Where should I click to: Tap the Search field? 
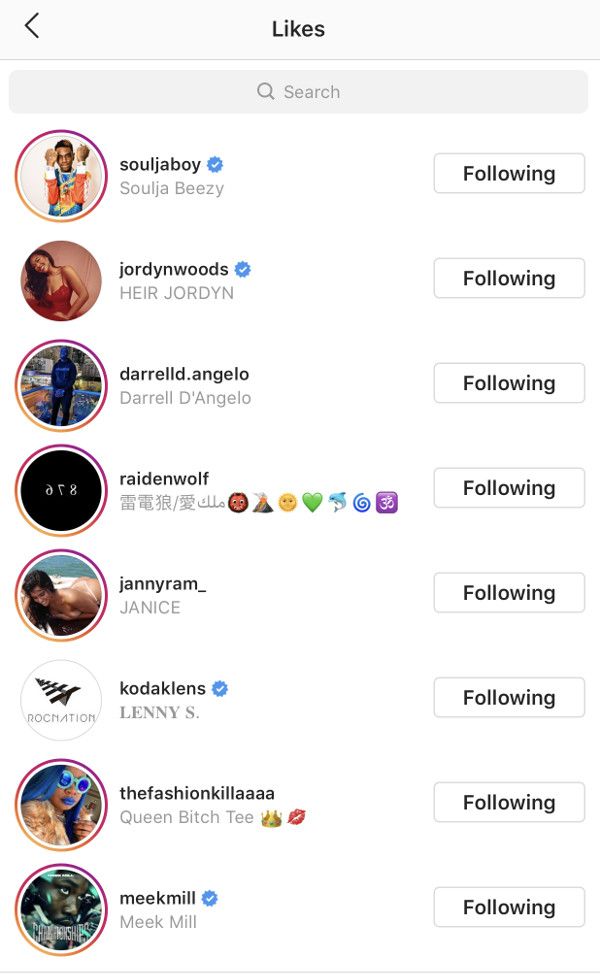point(298,92)
